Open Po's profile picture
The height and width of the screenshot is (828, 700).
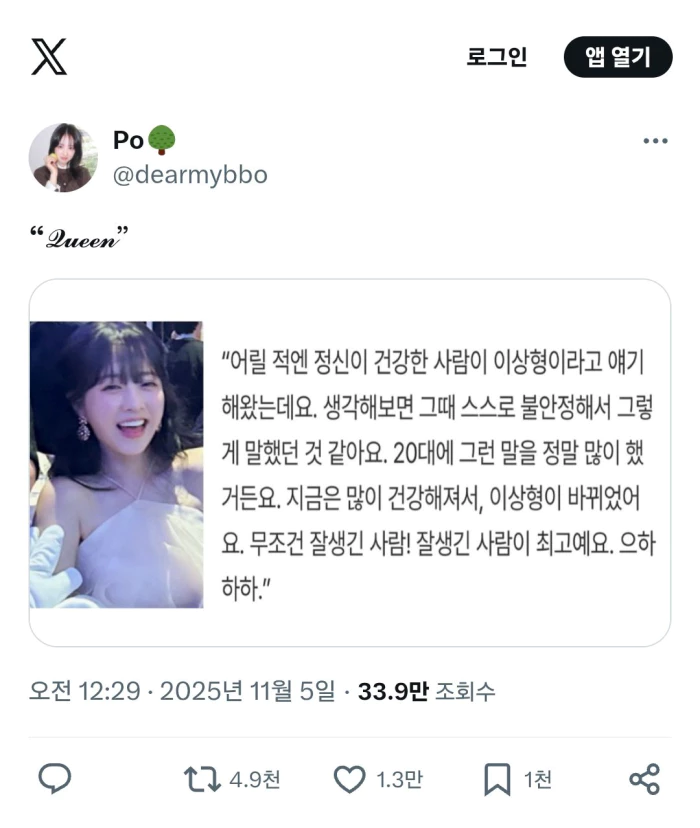(x=63, y=157)
